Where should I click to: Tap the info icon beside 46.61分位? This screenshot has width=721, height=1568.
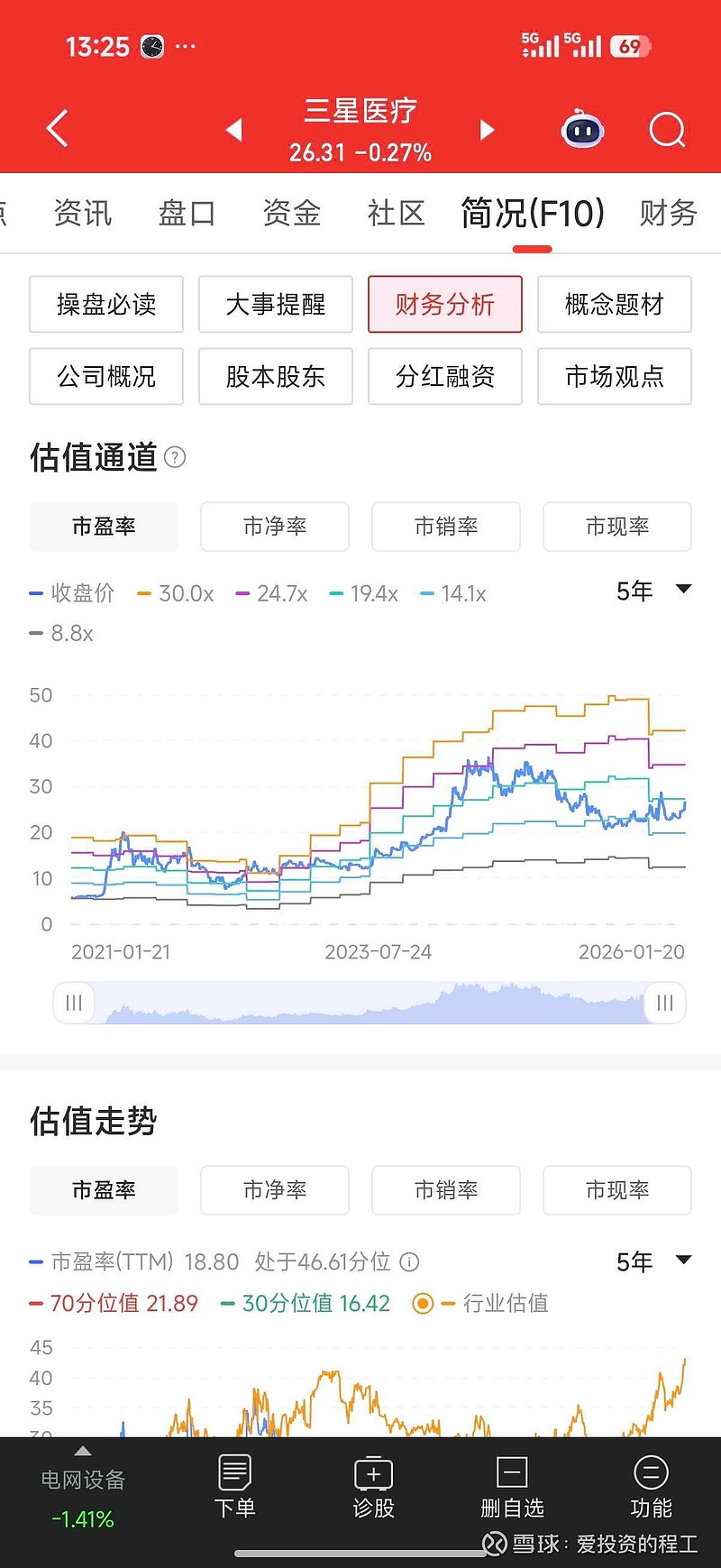(x=408, y=1262)
